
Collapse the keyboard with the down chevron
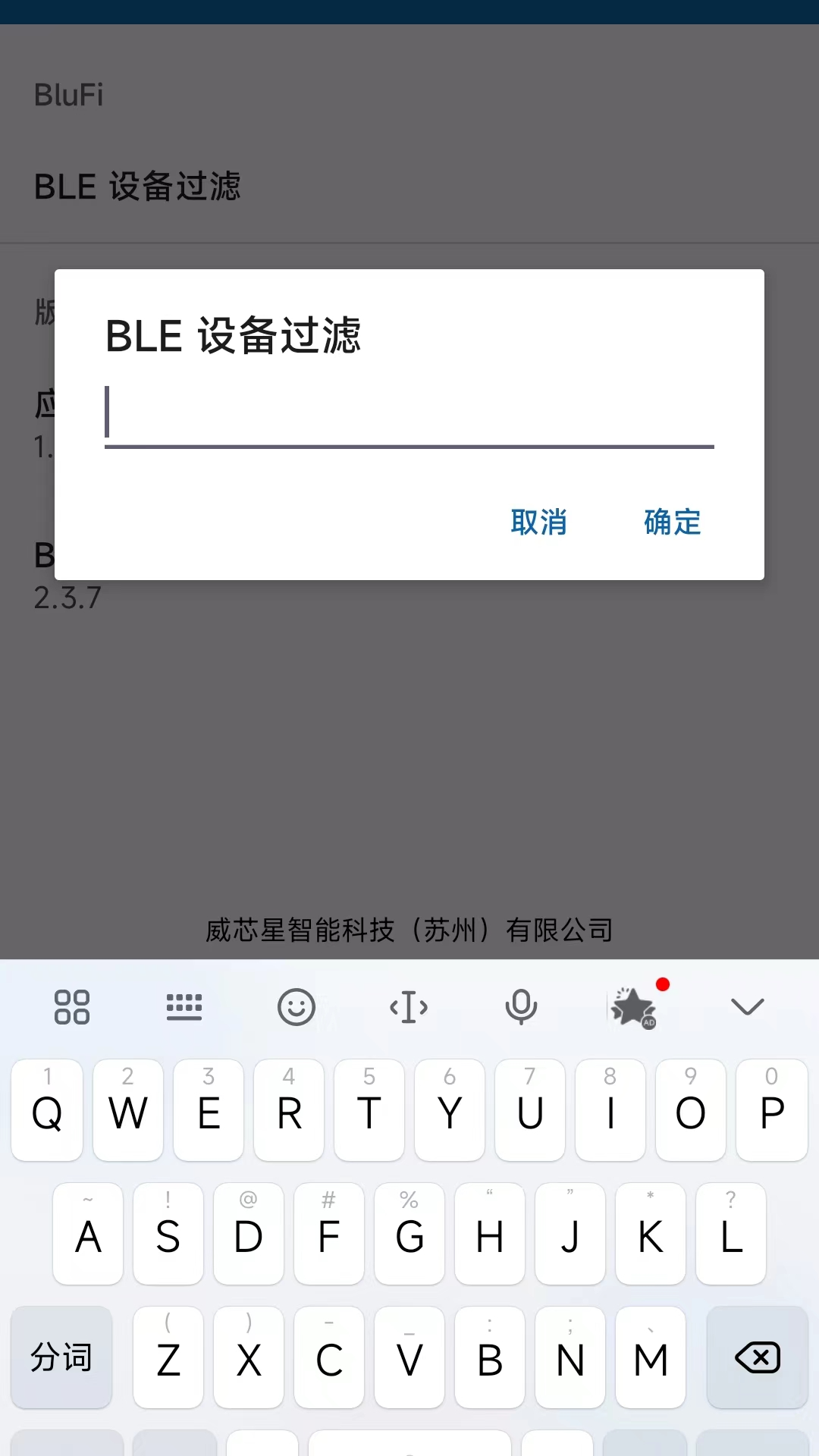click(748, 1007)
